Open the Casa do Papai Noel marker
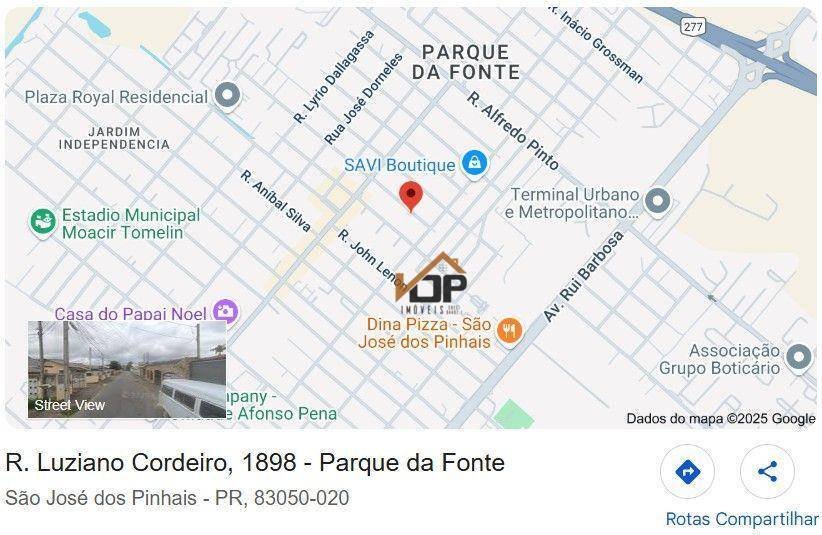822x535 pixels. 226,313
